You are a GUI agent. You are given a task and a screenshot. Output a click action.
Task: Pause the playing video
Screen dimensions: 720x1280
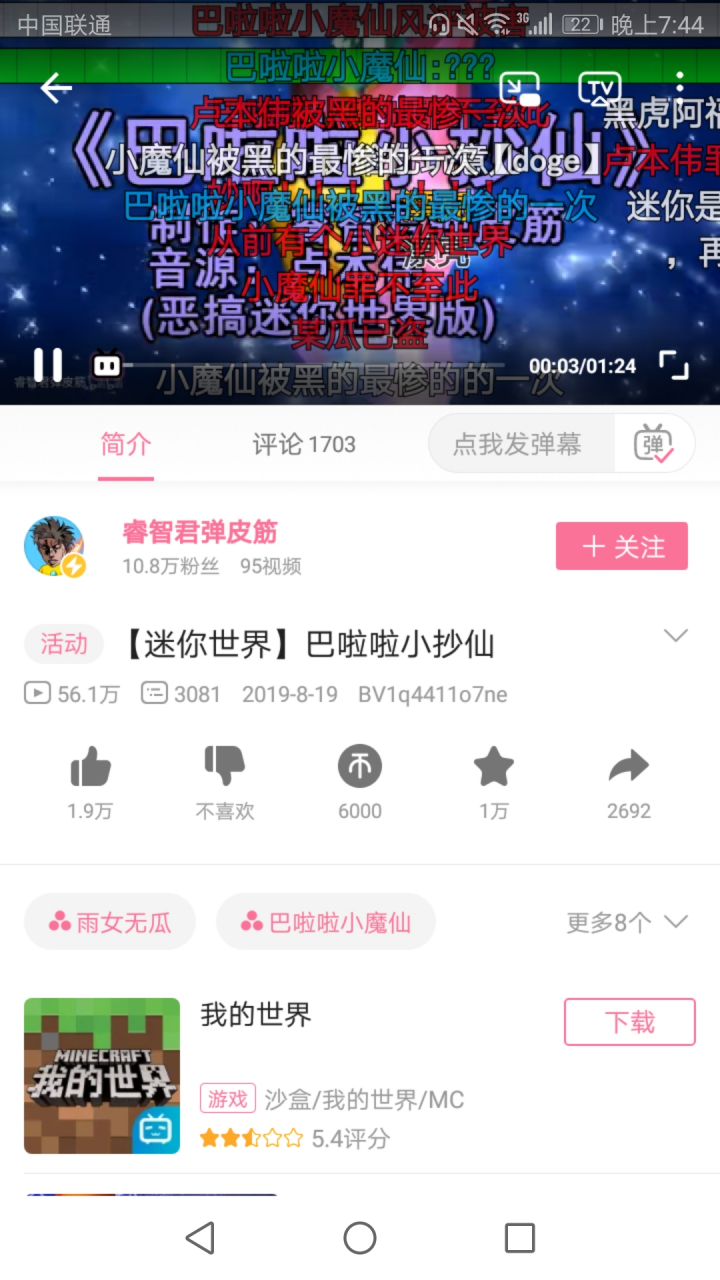[x=49, y=365]
